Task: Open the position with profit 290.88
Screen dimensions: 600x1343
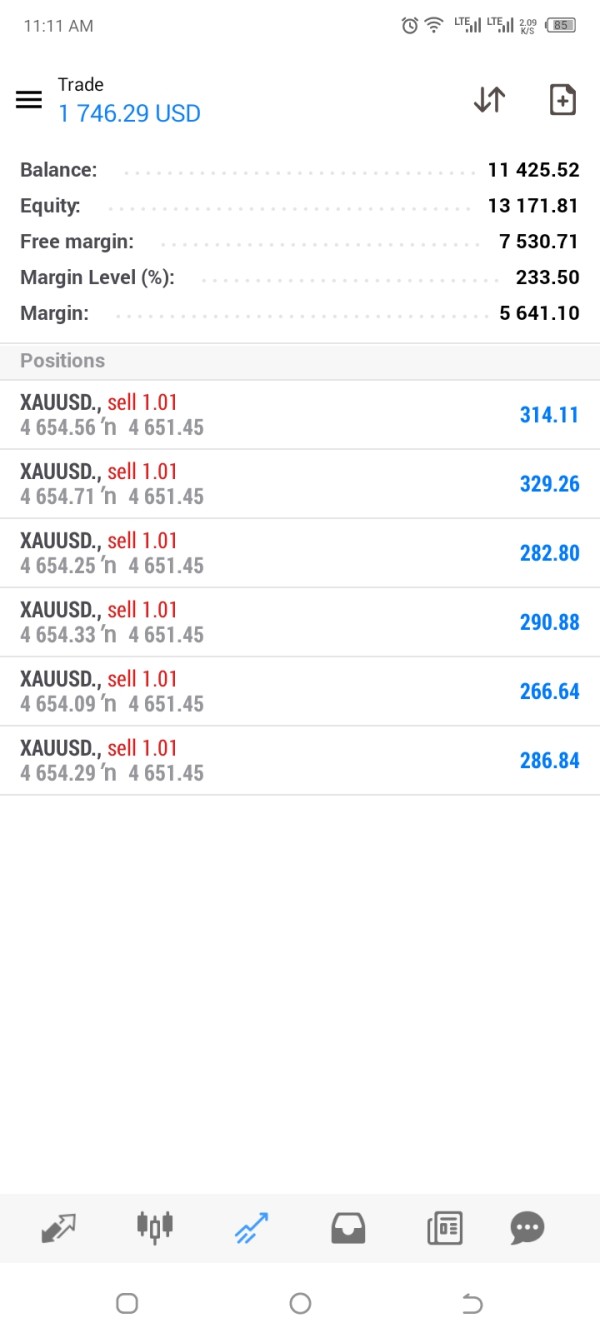Action: tap(300, 622)
